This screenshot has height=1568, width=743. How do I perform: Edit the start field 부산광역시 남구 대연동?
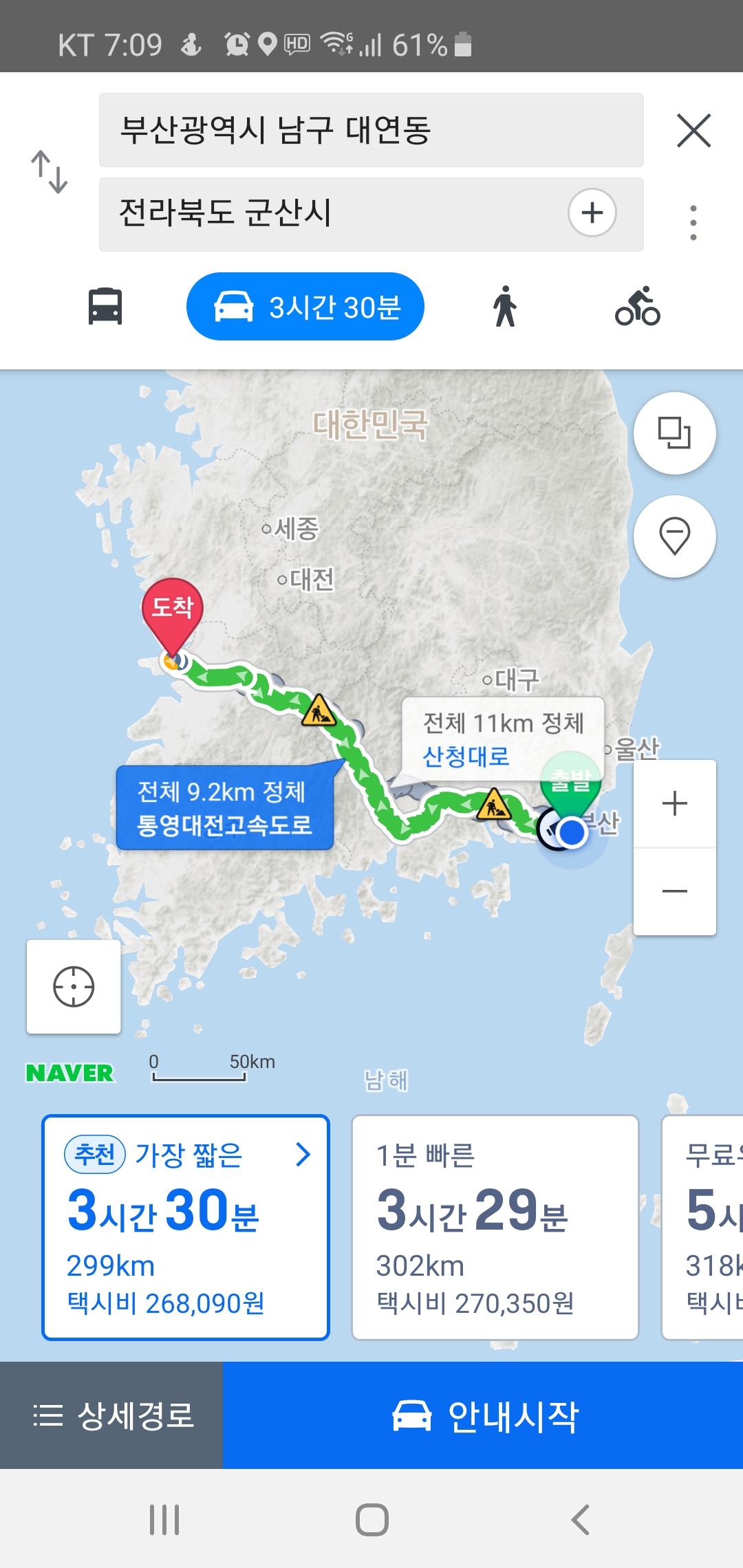click(371, 130)
